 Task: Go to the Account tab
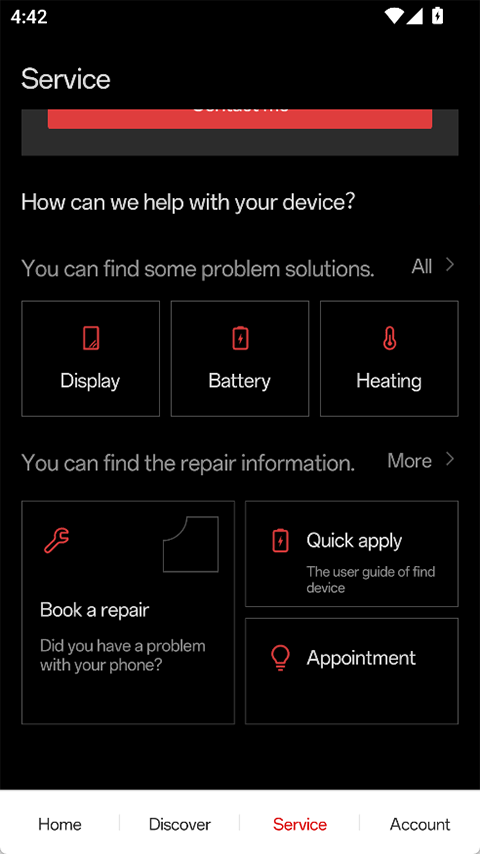point(420,824)
